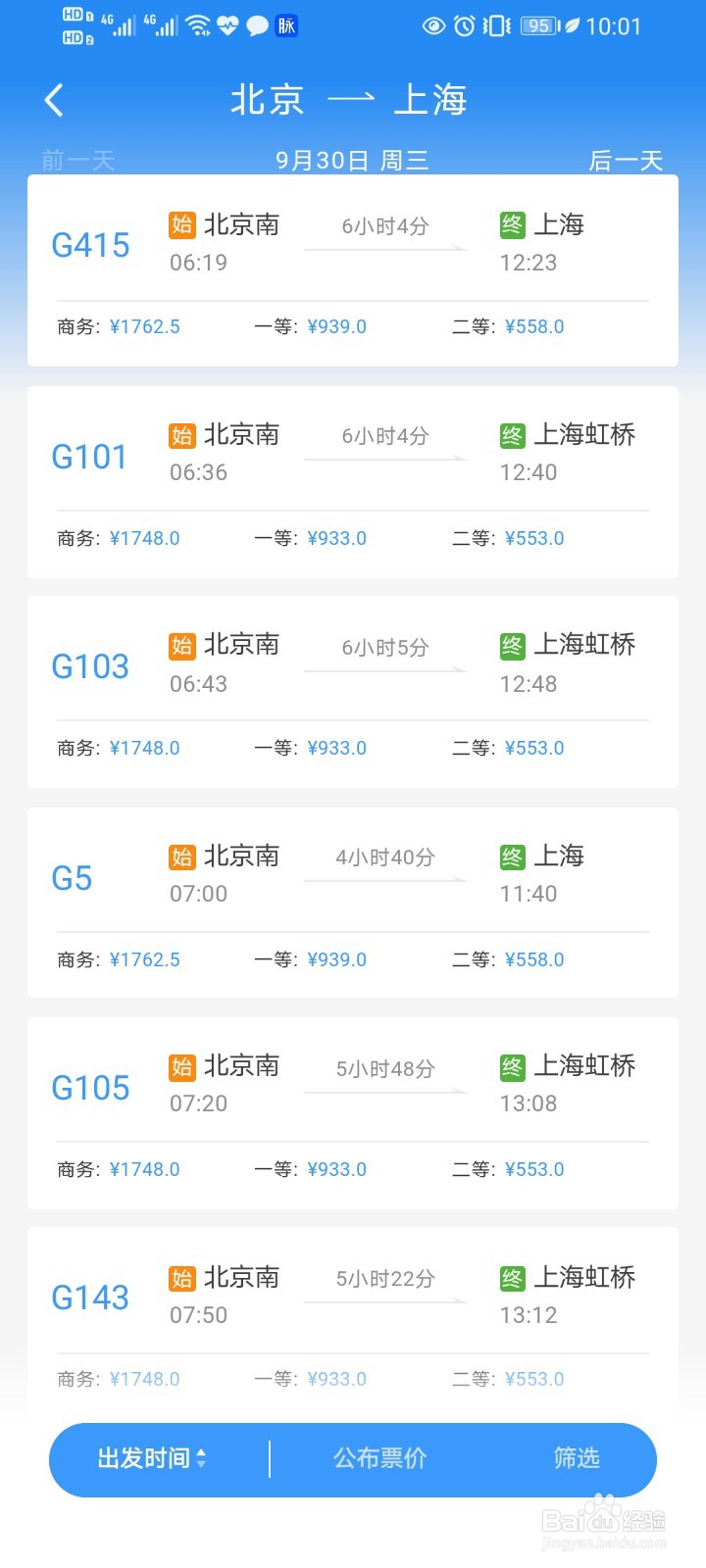Choose train G5 departing 07:00

(353, 903)
